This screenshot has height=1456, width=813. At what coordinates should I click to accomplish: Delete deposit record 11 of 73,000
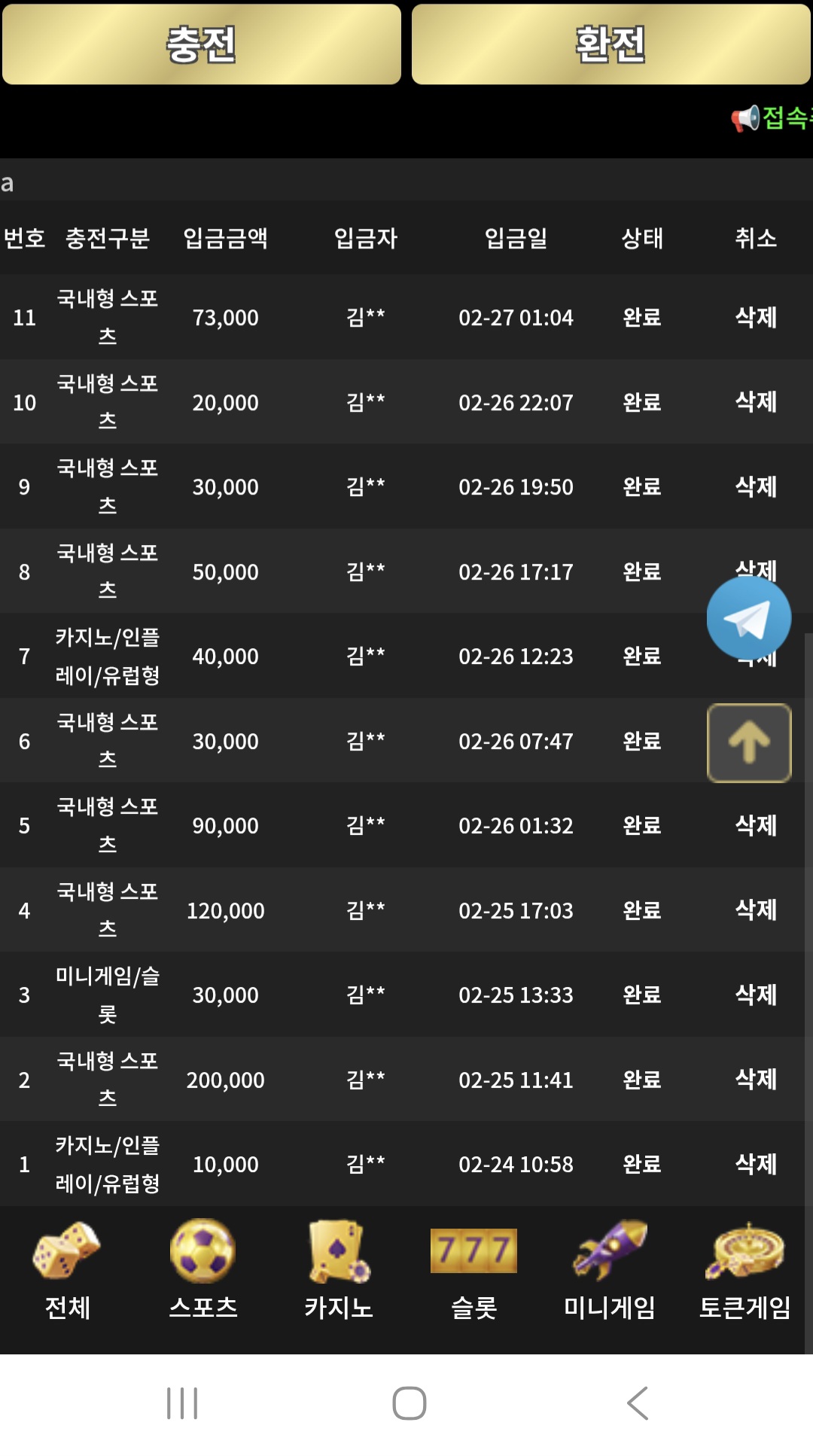[756, 317]
